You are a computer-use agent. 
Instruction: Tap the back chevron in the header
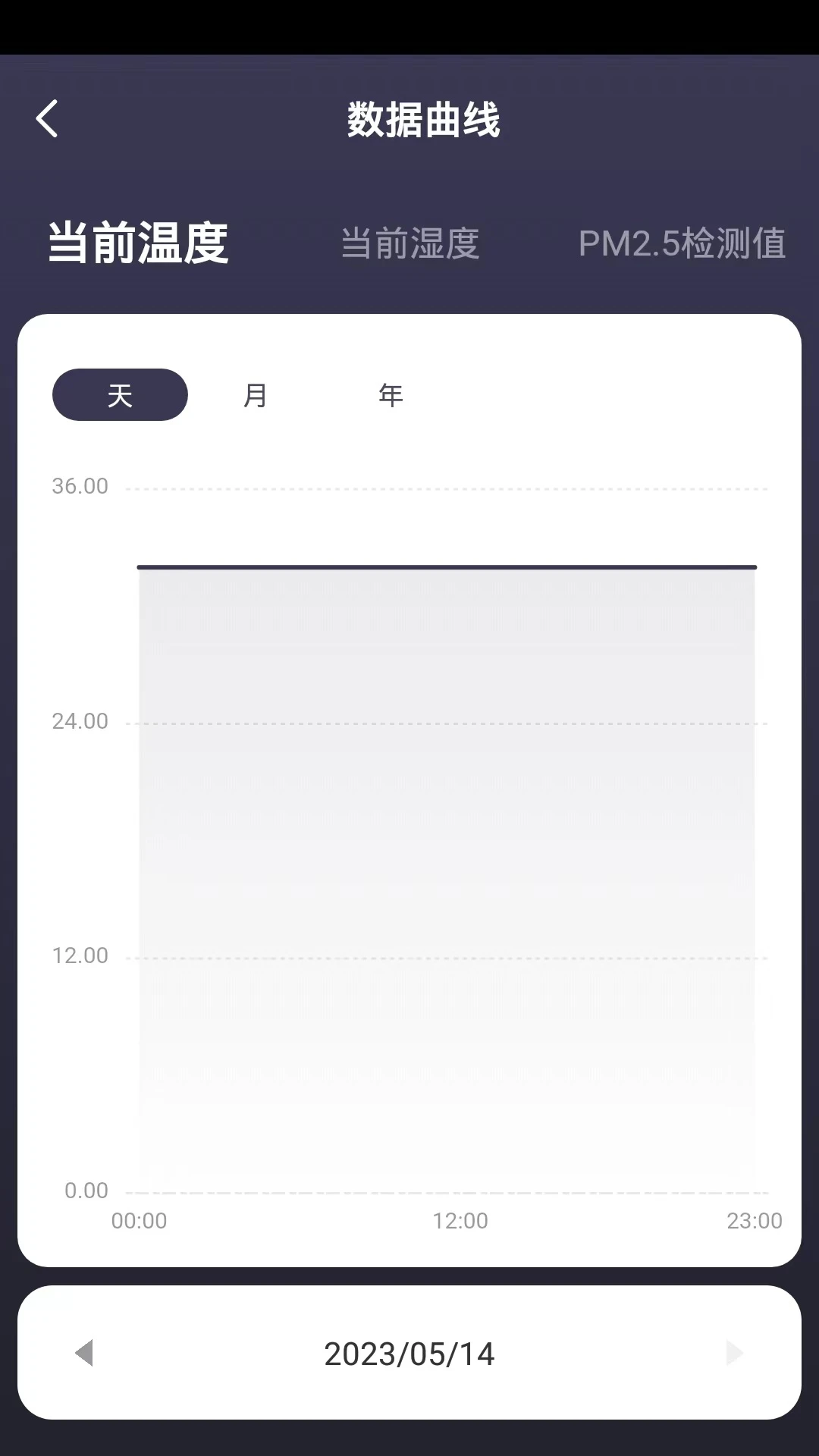[x=47, y=120]
